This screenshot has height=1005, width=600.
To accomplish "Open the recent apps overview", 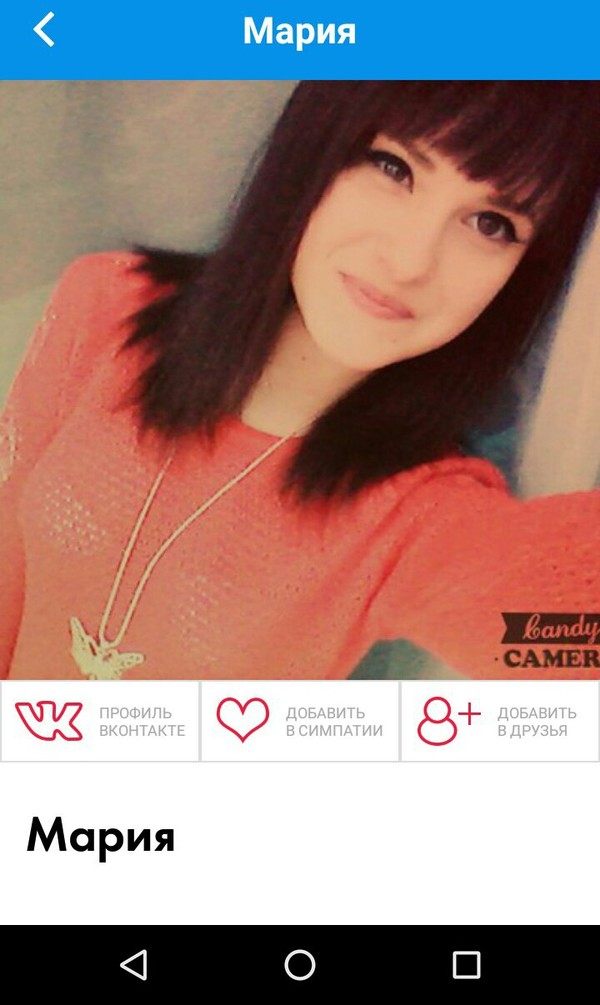I will (466, 964).
